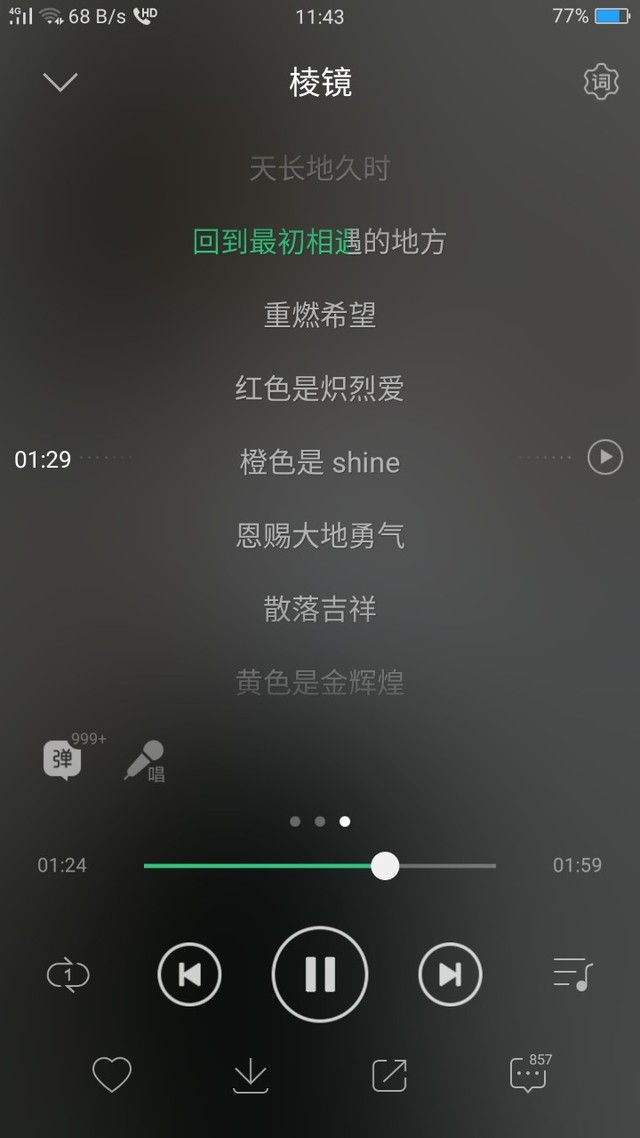Screen dimensions: 640x1138
Task: Tap the playback progress slider knob
Action: coord(385,865)
